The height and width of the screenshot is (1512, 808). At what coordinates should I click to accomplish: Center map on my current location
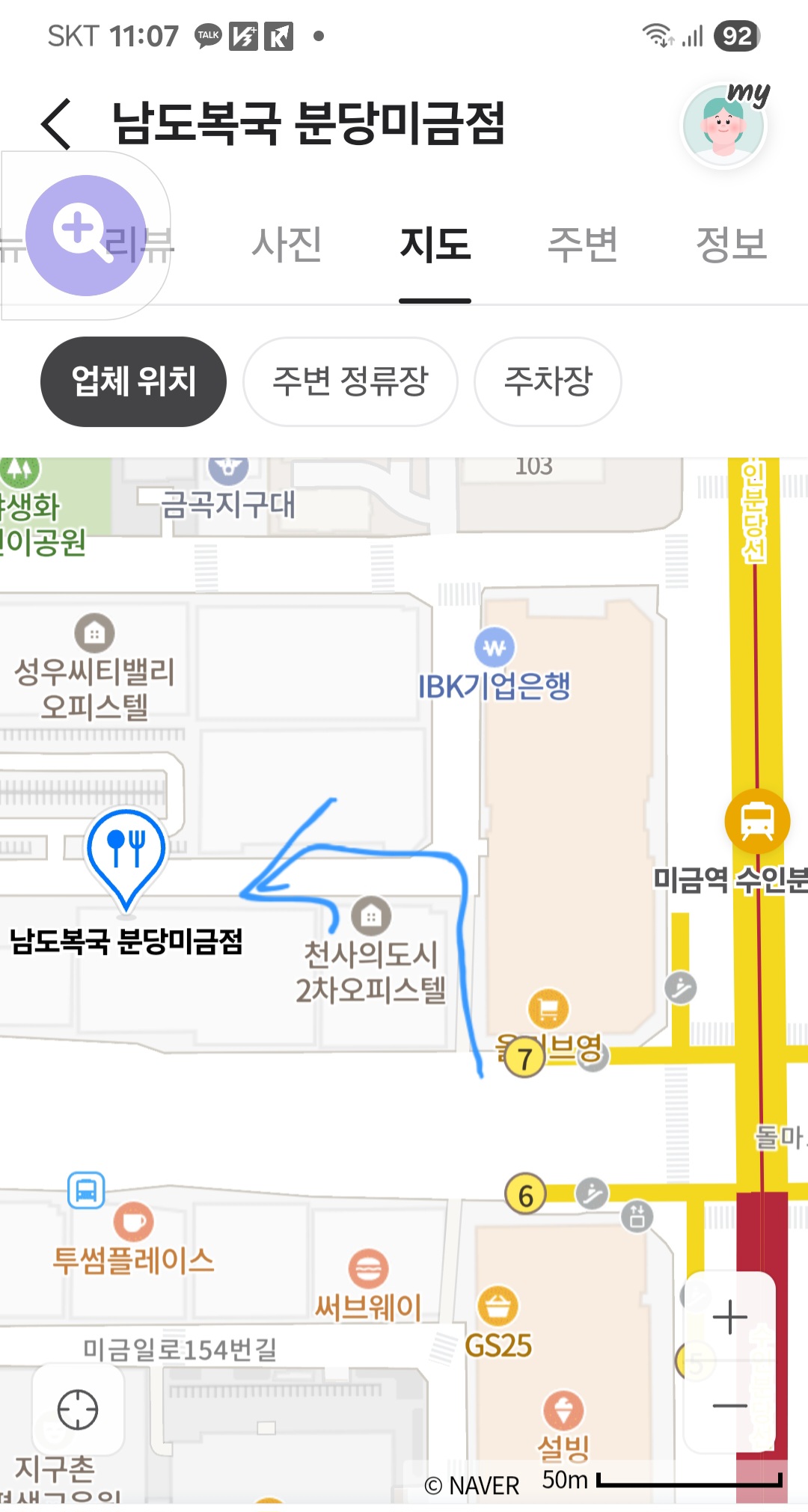[78, 1410]
